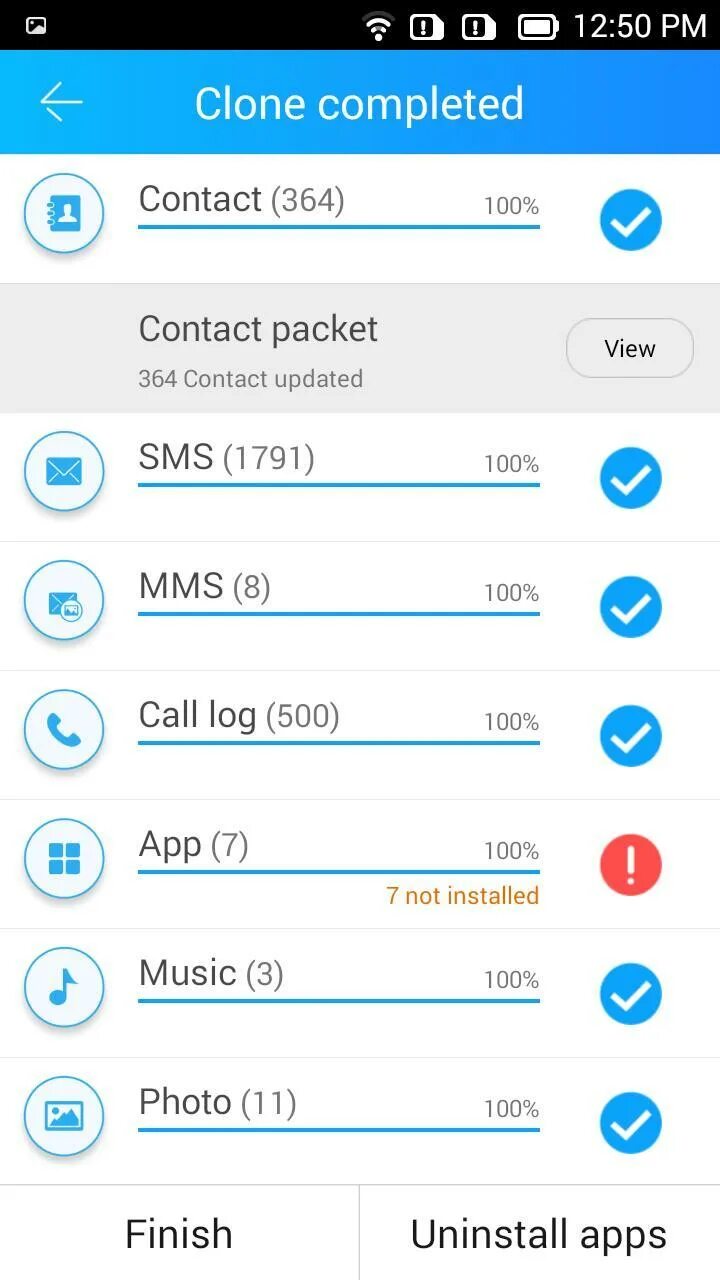View the Contact packet details
This screenshot has height=1280, width=720.
pyautogui.click(x=629, y=349)
